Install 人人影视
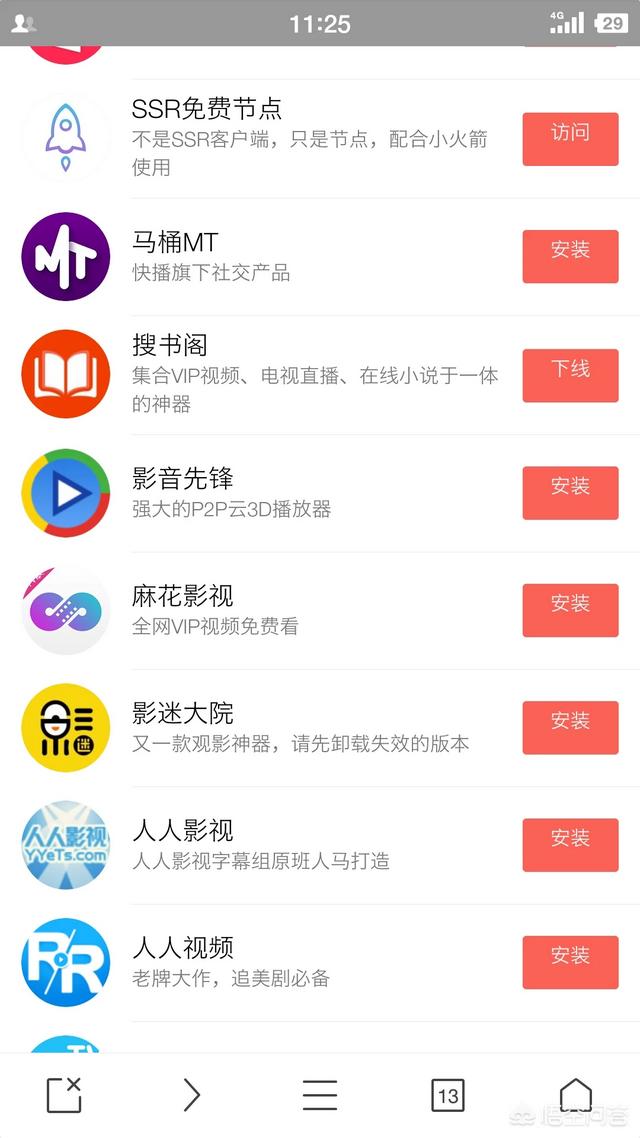The width and height of the screenshot is (640, 1138). (x=570, y=846)
